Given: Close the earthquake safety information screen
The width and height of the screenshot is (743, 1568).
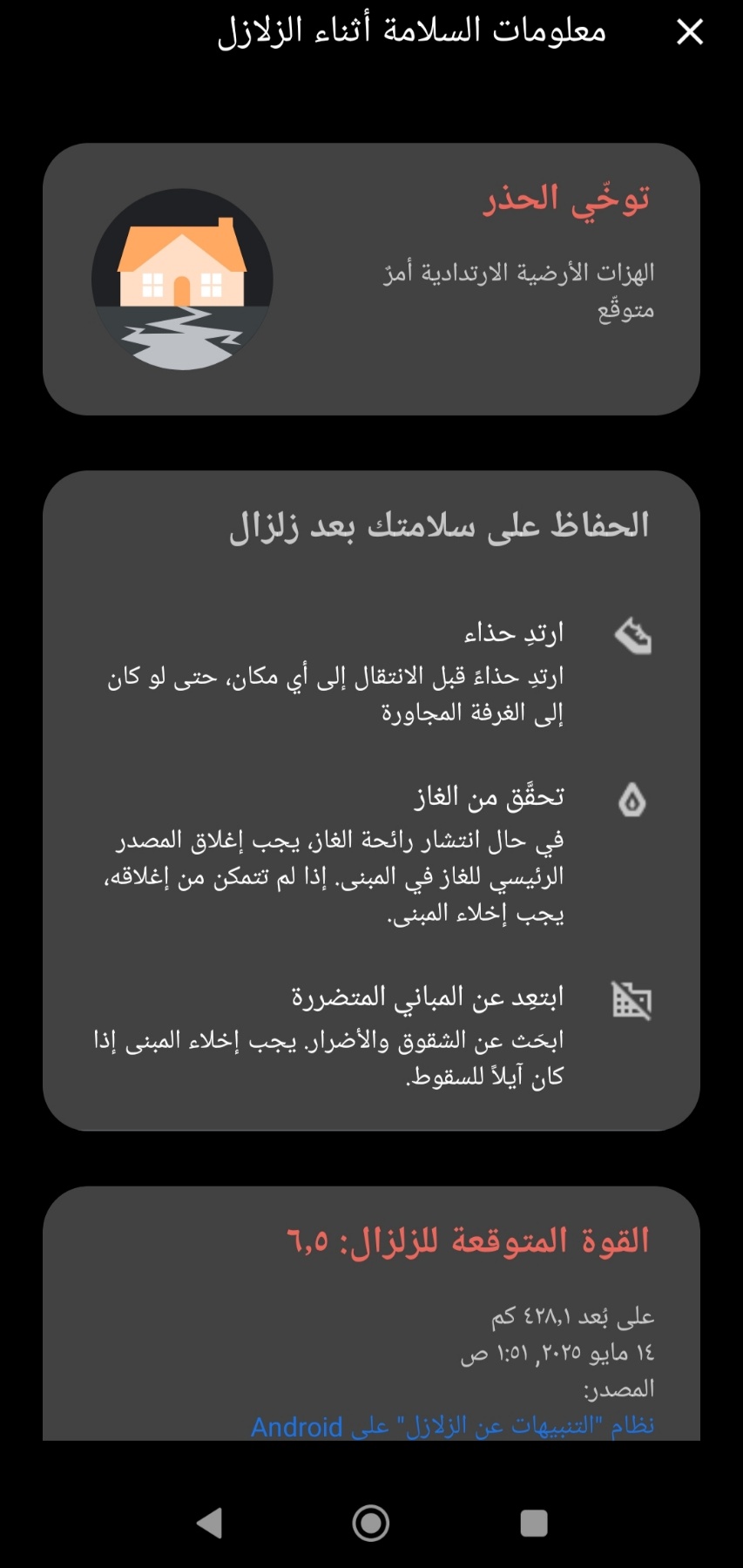Looking at the screenshot, I should click(x=689, y=32).
